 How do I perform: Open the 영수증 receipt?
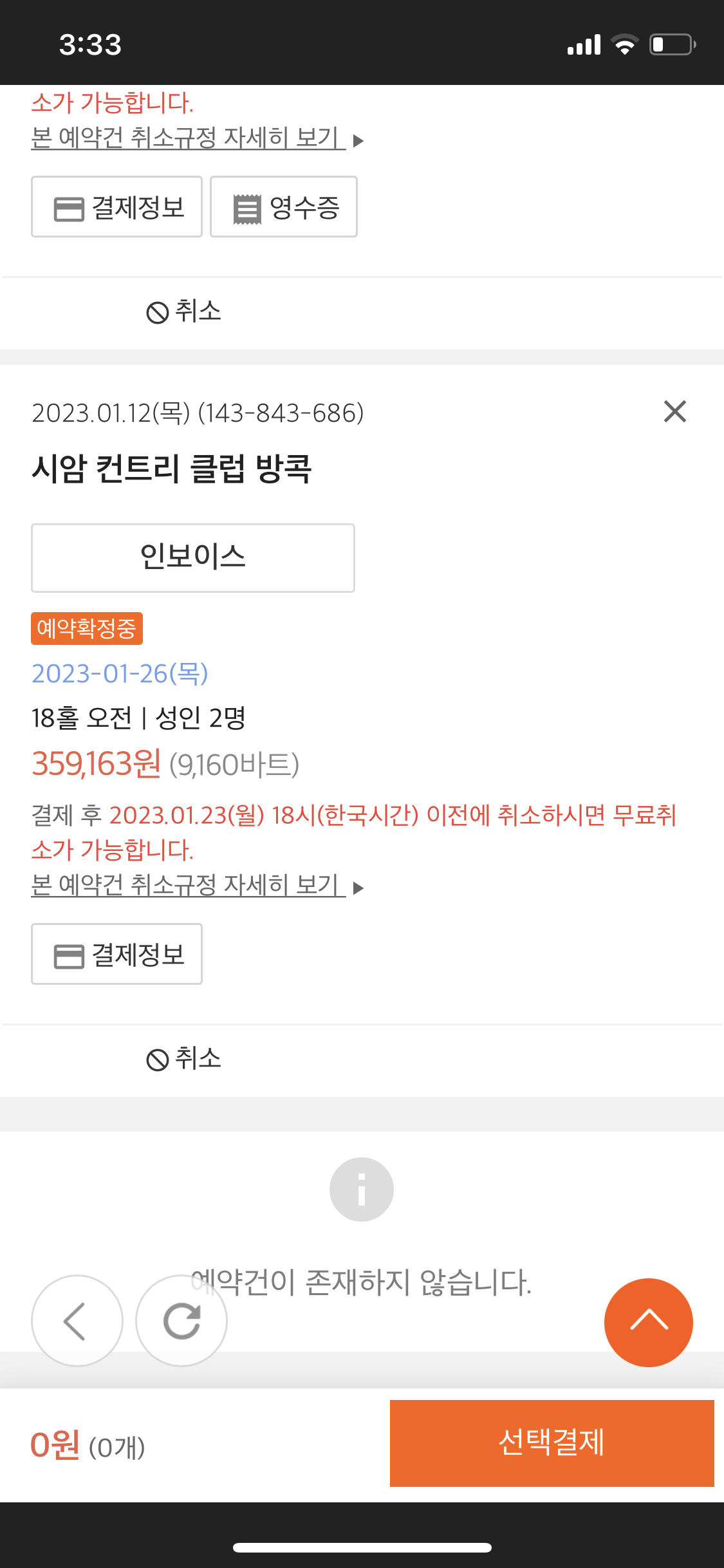click(284, 207)
